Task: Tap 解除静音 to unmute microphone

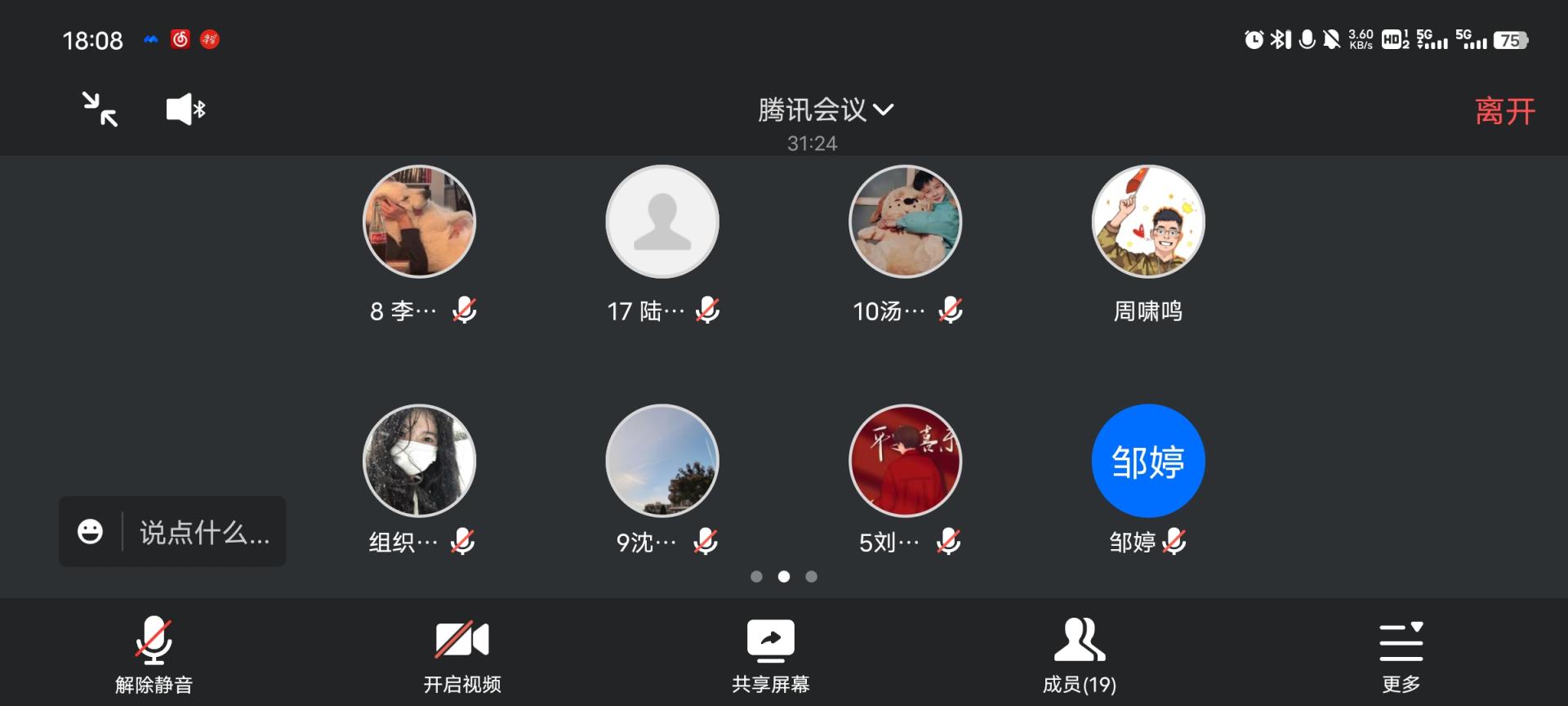Action: pyautogui.click(x=154, y=655)
